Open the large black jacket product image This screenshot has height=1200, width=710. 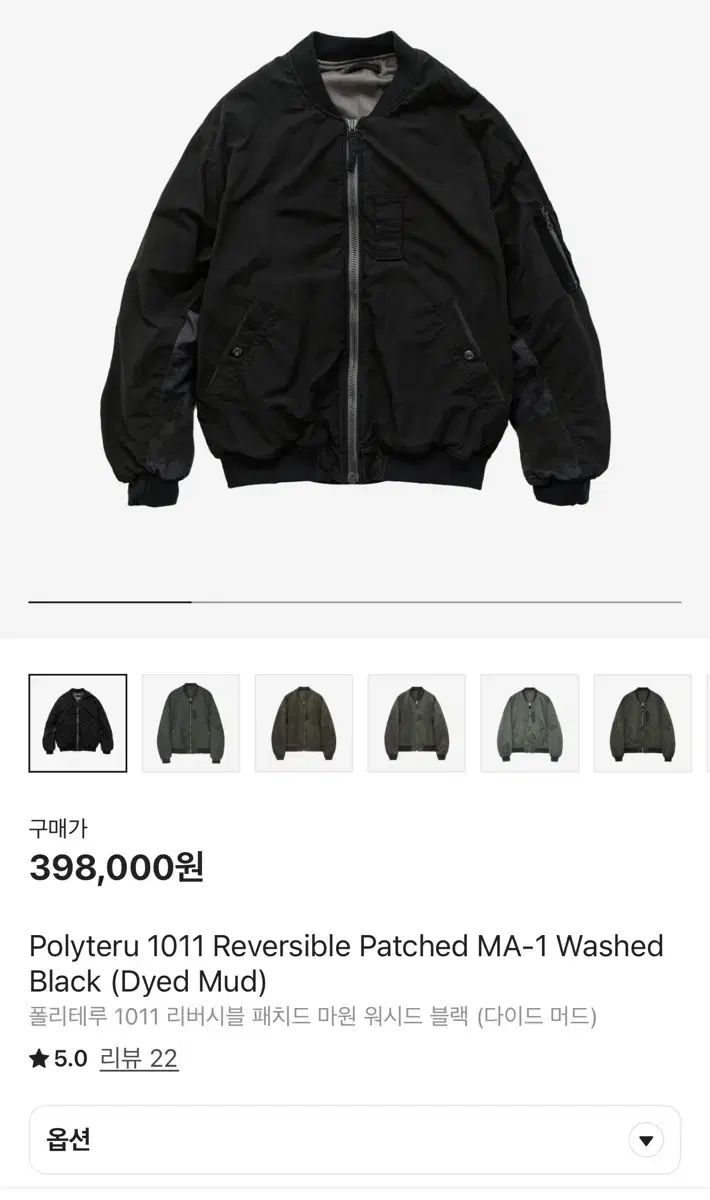pos(355,270)
